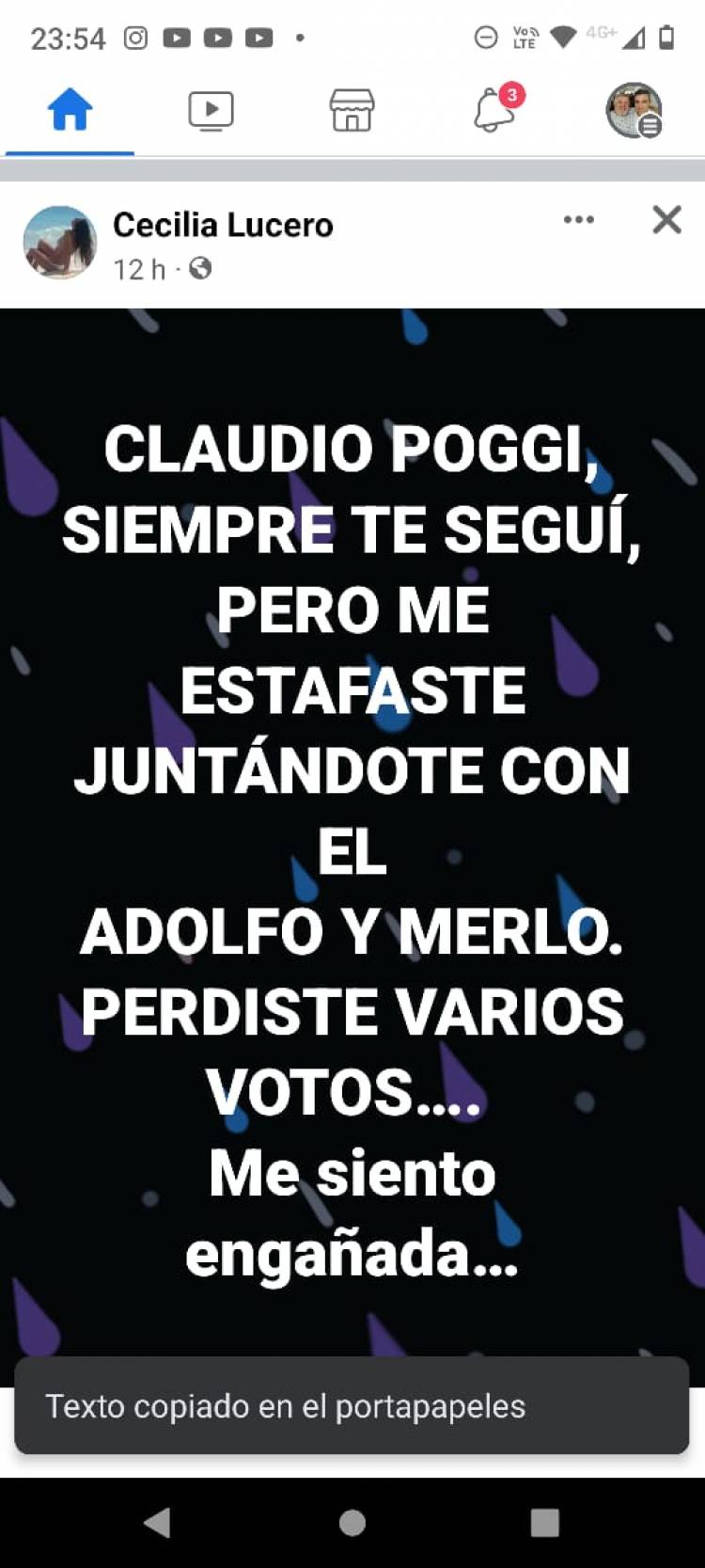Open the notifications bell
This screenshot has height=1568, width=705.
[494, 110]
